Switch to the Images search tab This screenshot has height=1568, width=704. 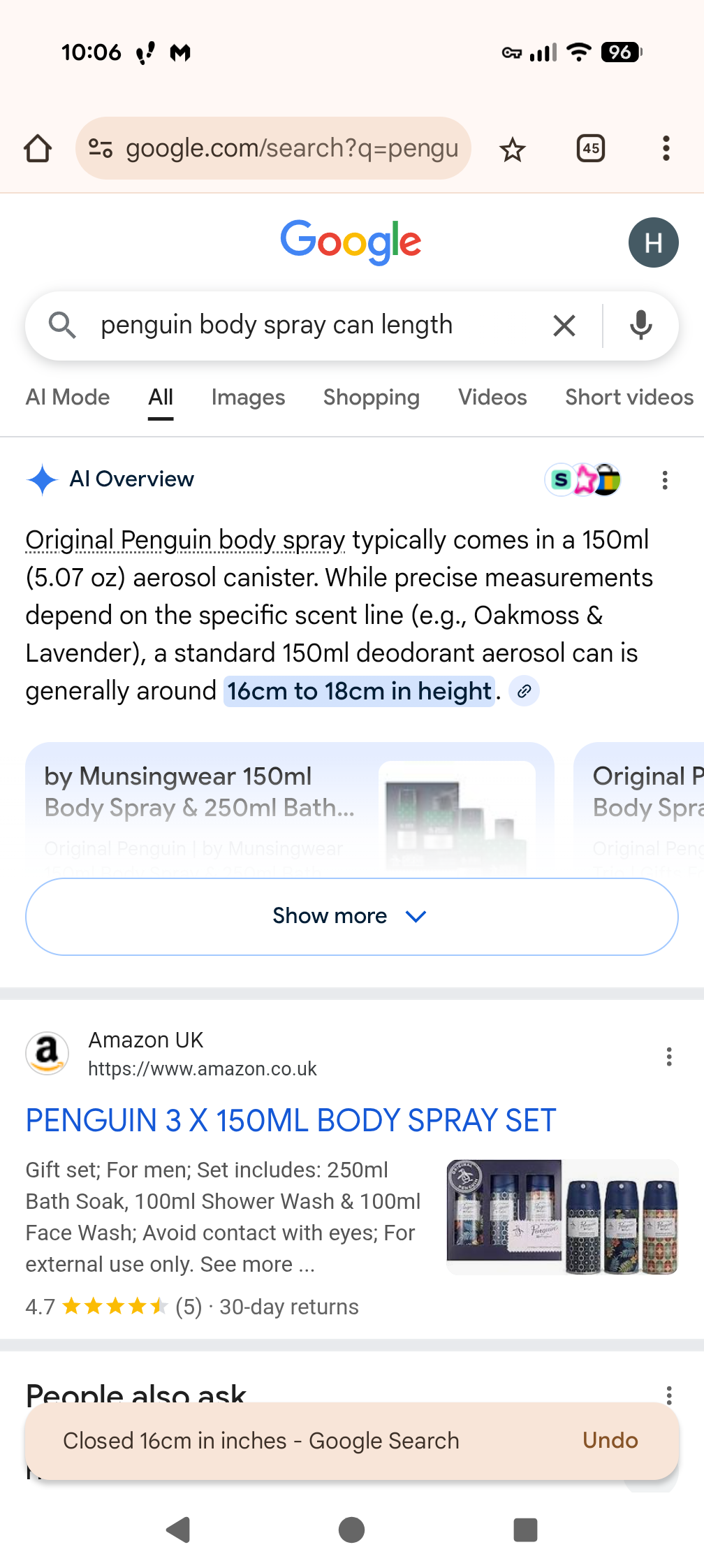(247, 398)
